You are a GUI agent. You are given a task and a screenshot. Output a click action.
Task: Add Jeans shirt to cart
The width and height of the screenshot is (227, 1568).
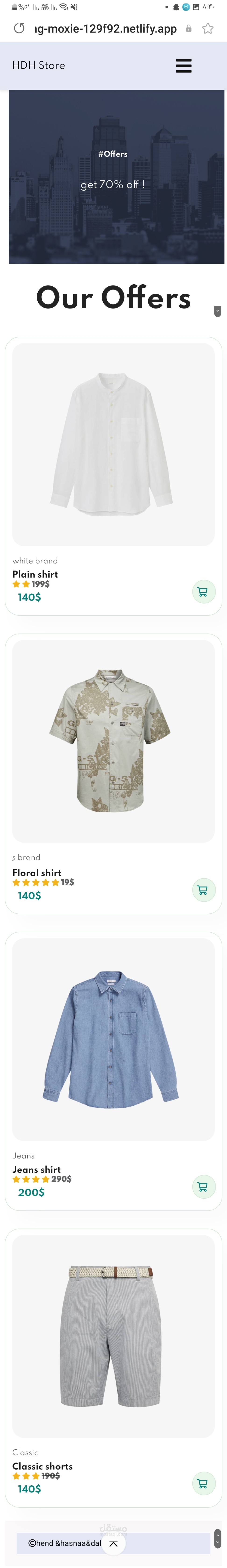coord(203,1187)
